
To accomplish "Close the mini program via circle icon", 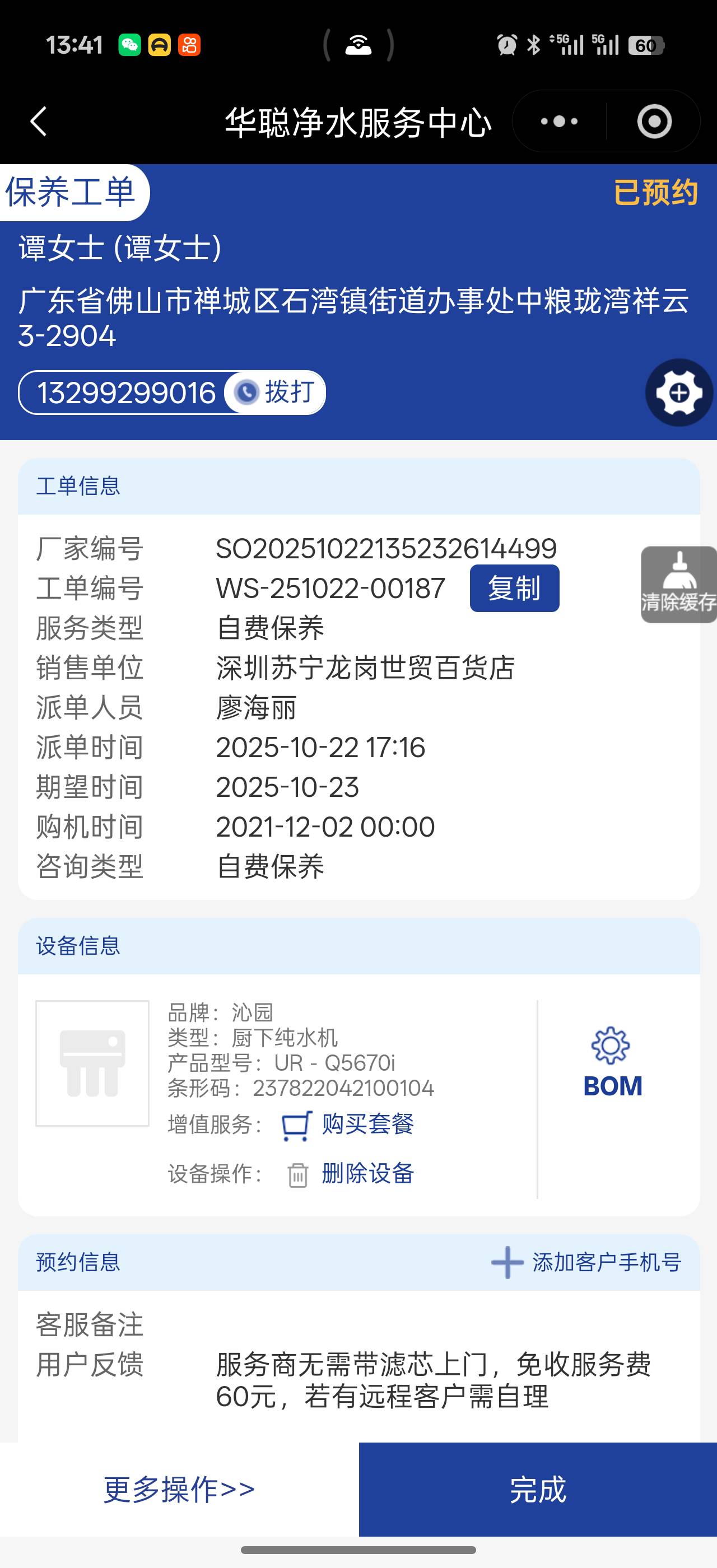I will tap(654, 121).
